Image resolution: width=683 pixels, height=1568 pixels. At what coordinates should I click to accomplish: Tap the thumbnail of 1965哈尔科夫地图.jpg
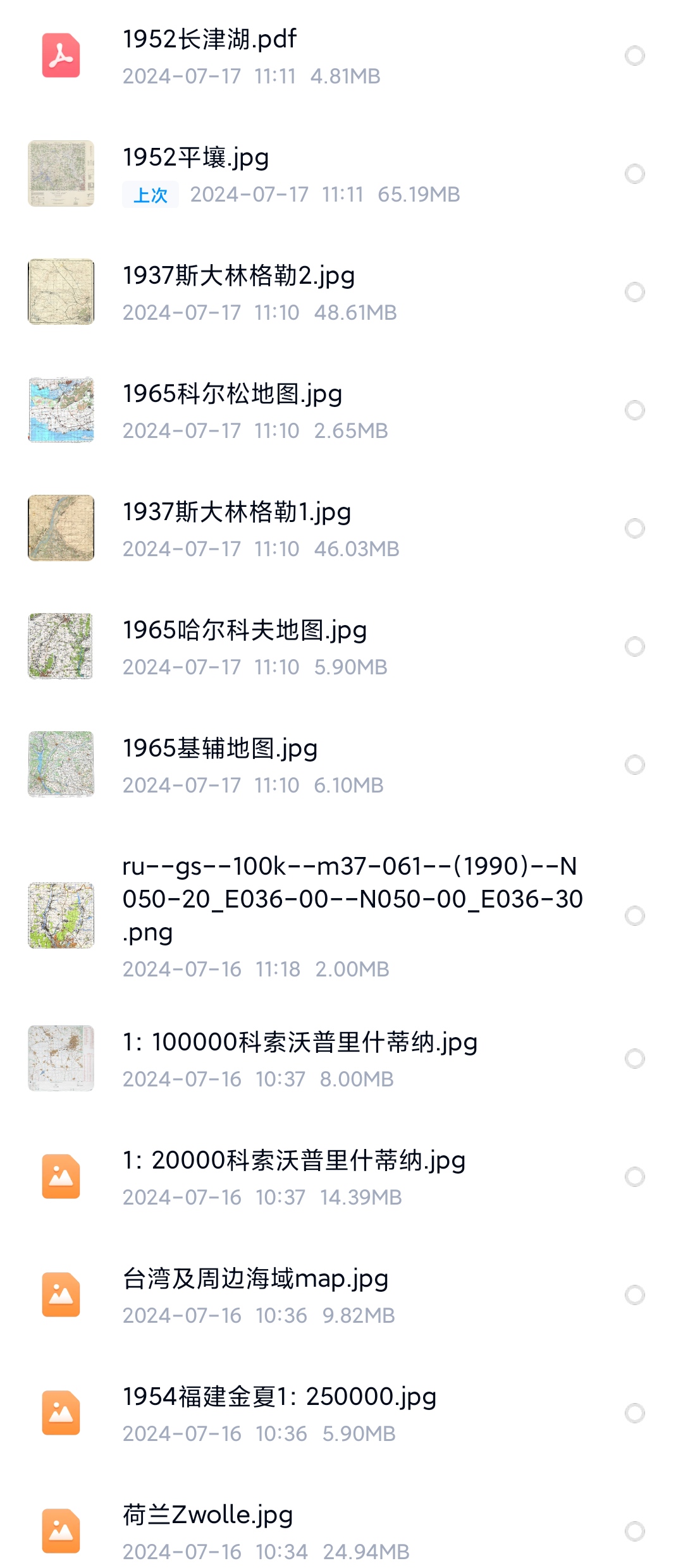(x=61, y=646)
